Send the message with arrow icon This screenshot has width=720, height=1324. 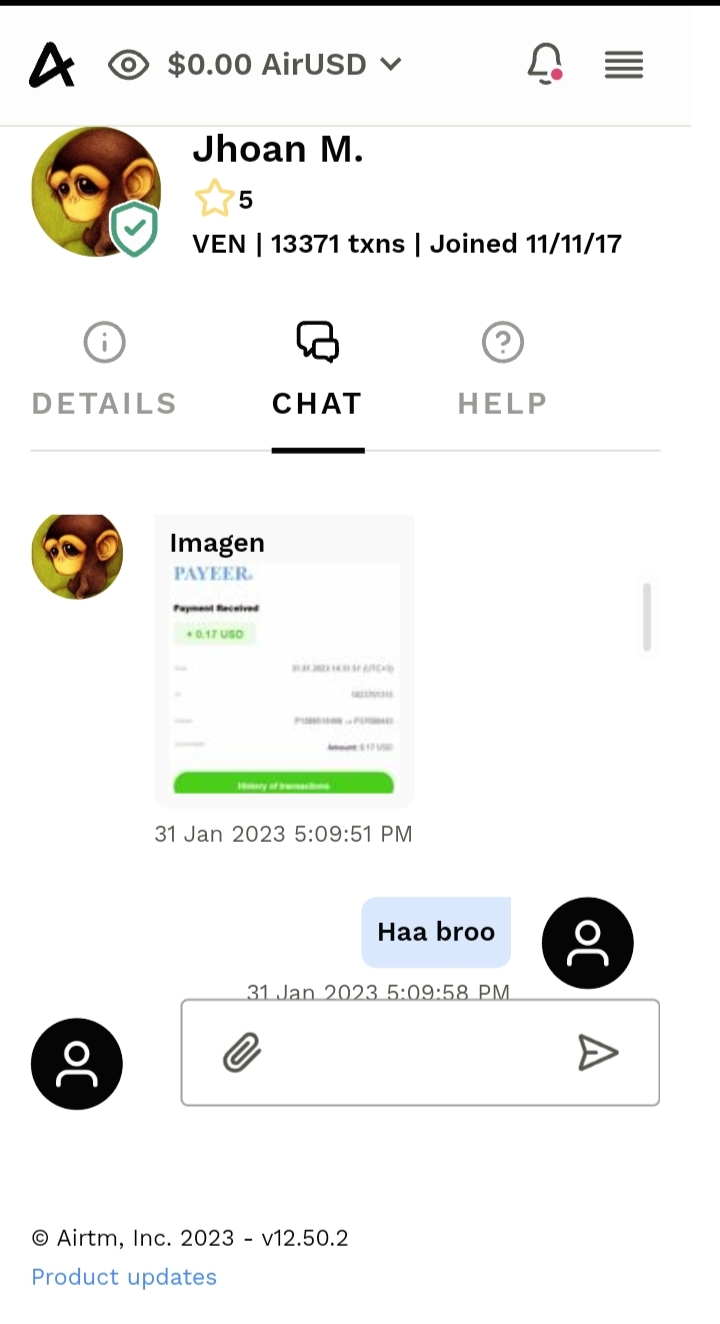(x=598, y=1053)
